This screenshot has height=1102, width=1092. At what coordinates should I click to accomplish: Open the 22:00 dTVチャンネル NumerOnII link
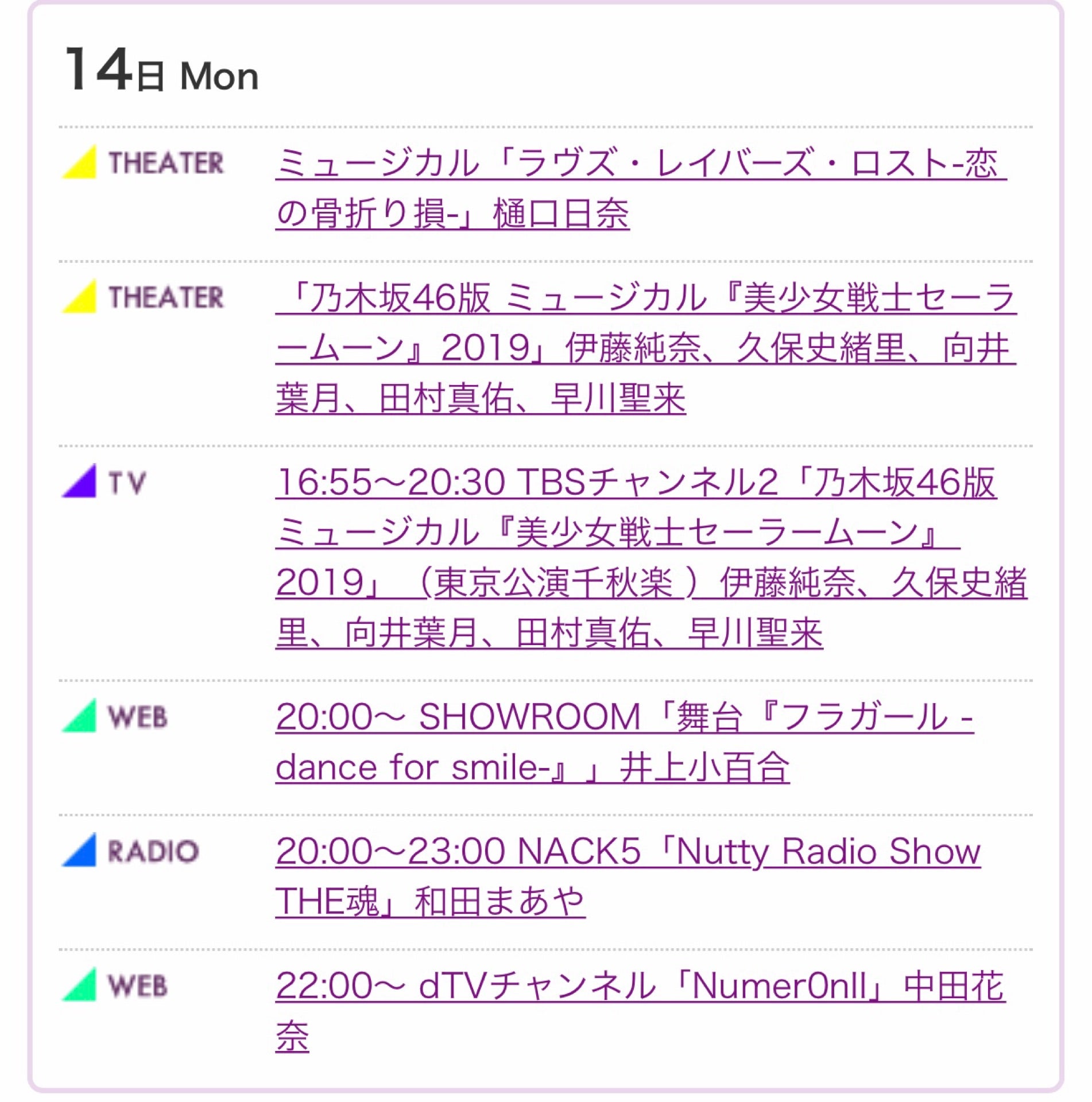640,987
